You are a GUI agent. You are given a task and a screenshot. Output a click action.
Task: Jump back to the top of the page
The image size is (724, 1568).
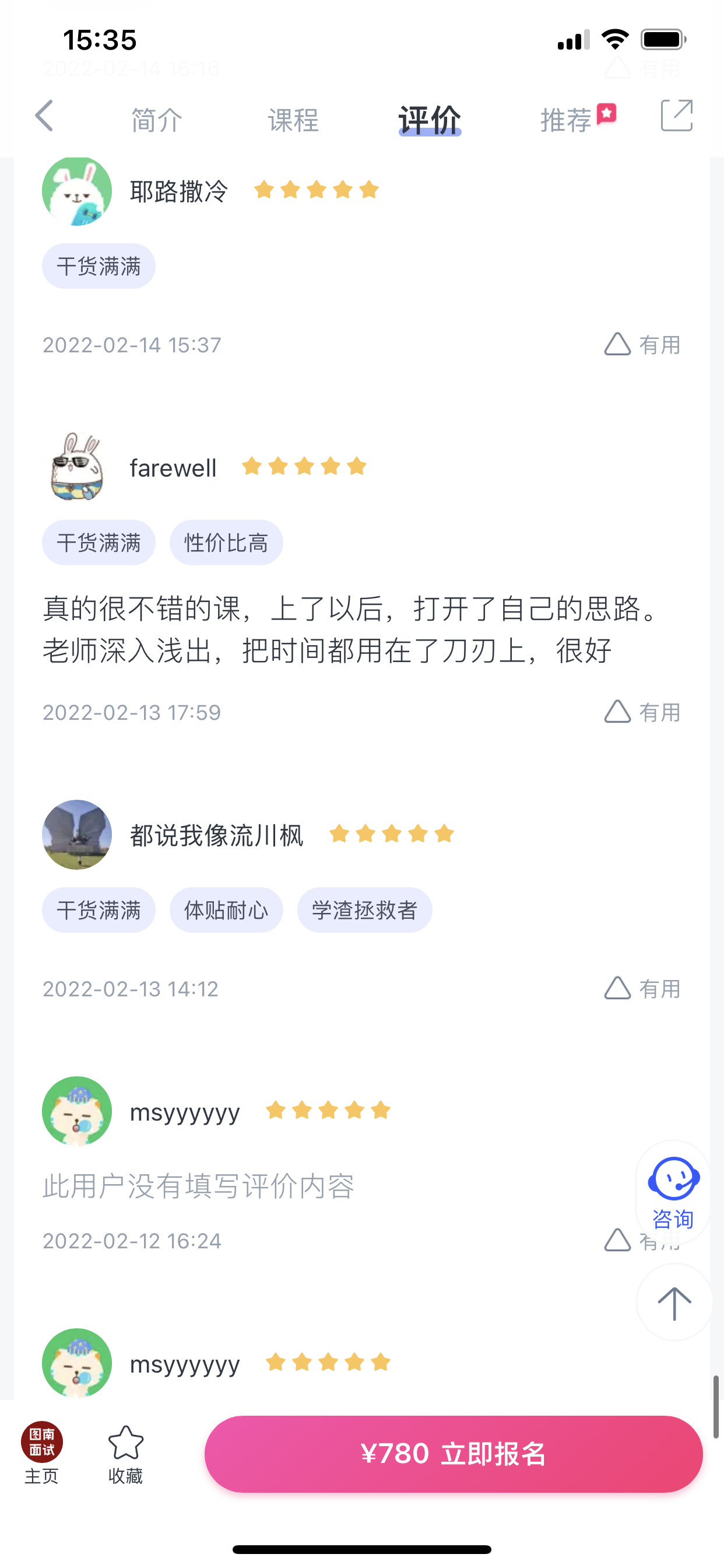674,1303
